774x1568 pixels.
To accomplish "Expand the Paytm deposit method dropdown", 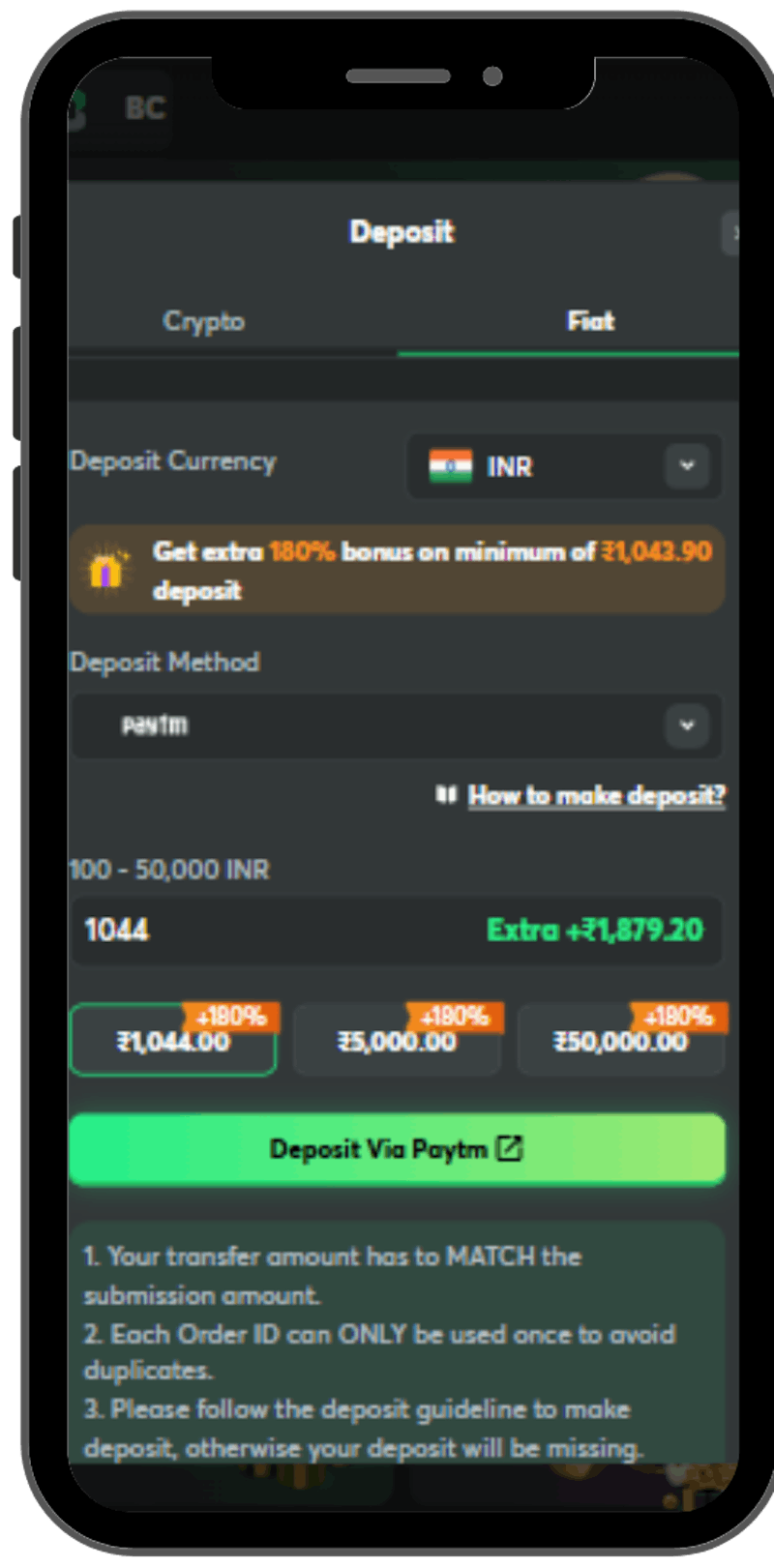I will click(x=397, y=725).
